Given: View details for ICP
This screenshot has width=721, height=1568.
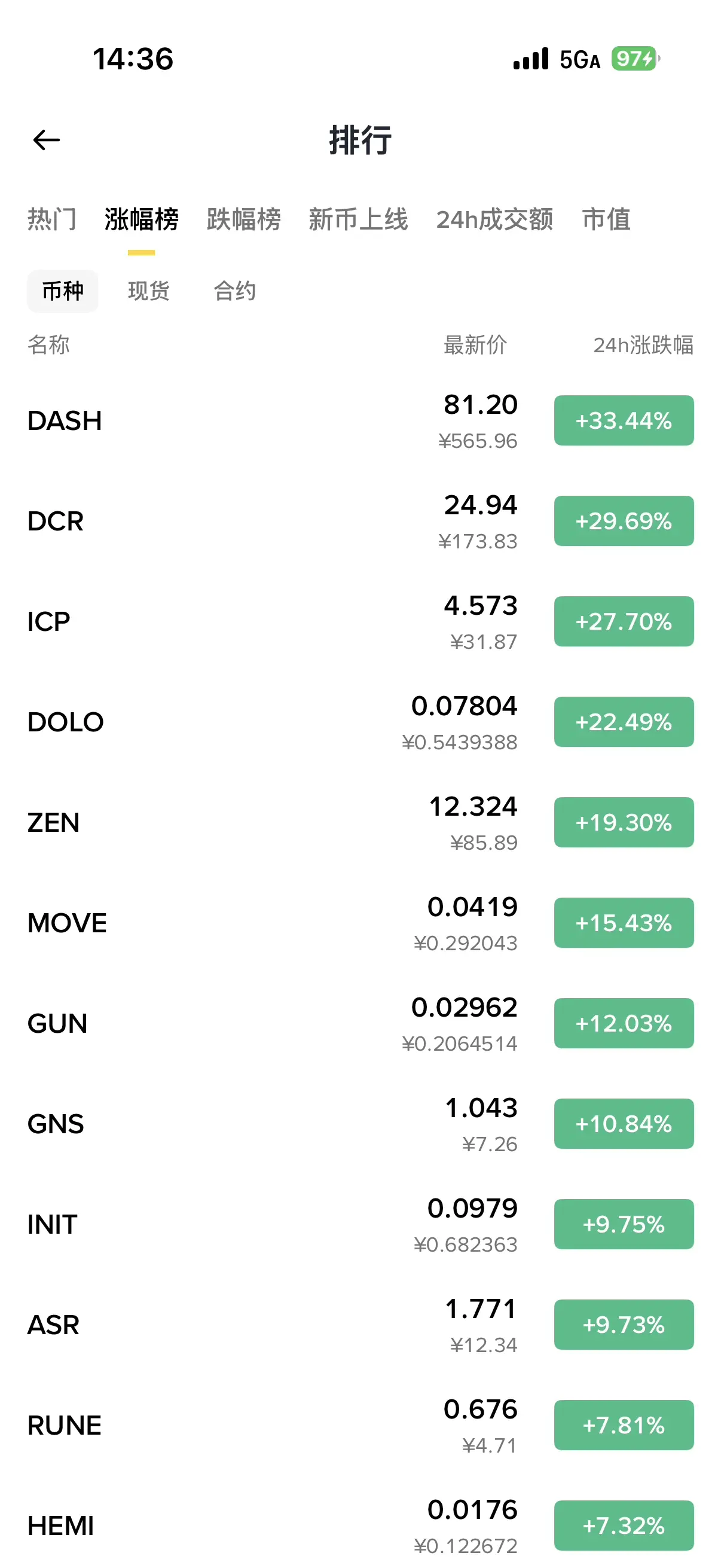Looking at the screenshot, I should click(48, 621).
